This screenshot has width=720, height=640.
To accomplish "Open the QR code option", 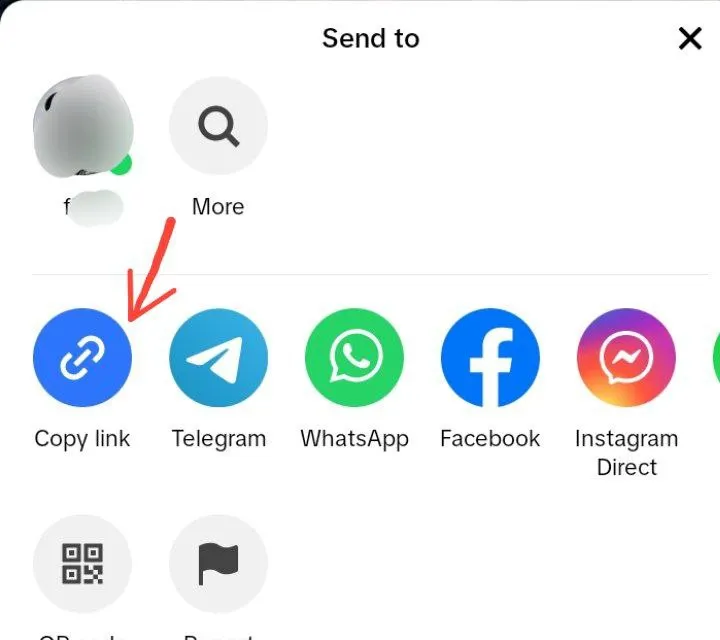I will coord(82,564).
